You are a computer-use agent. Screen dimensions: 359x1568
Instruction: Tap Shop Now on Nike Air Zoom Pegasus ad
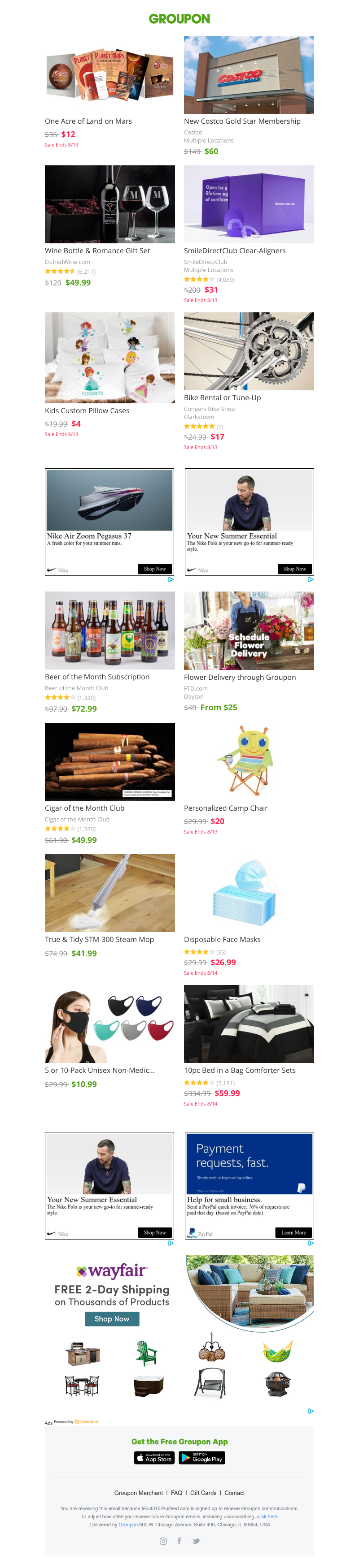(154, 569)
